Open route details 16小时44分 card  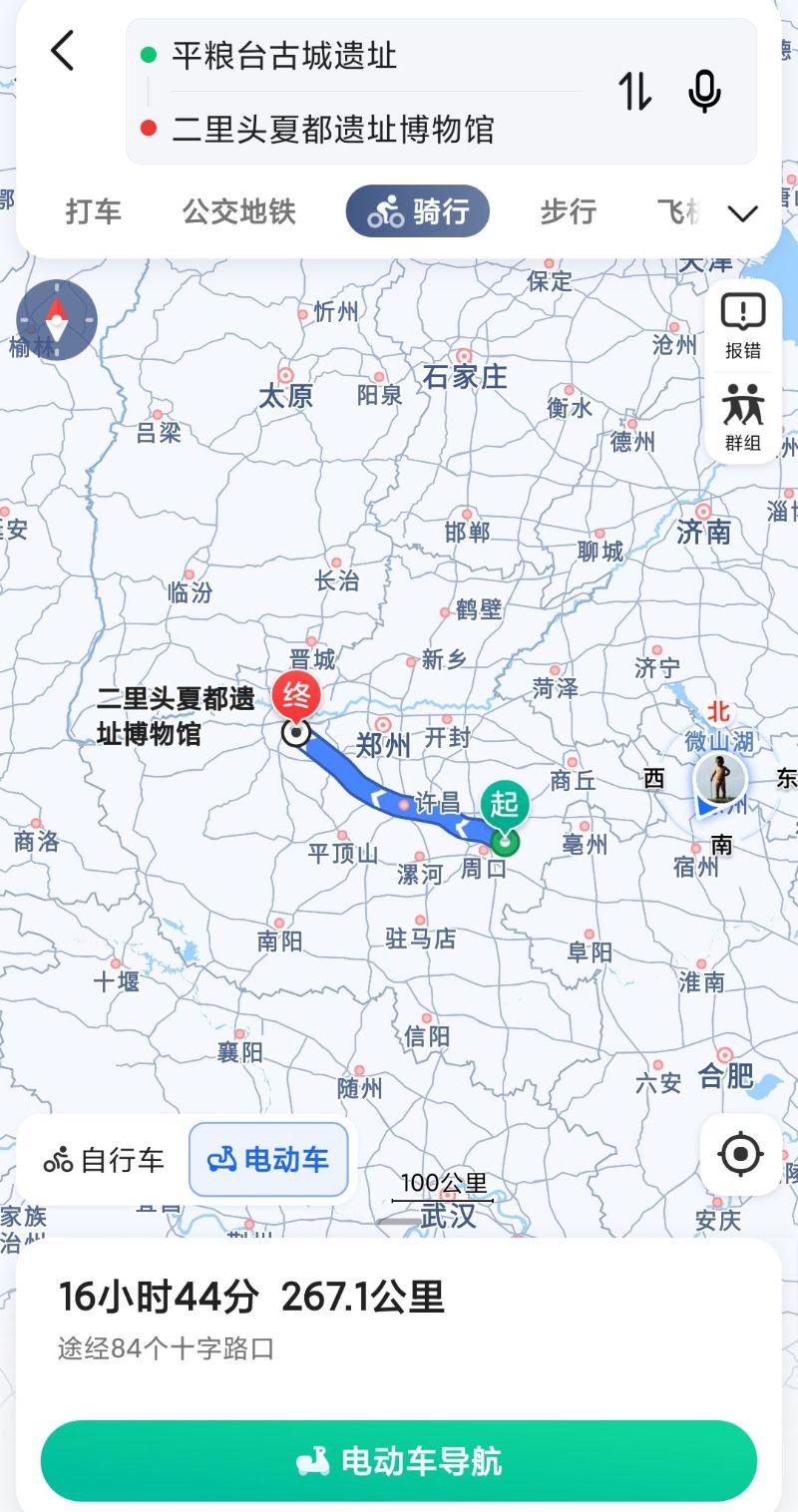(399, 1319)
